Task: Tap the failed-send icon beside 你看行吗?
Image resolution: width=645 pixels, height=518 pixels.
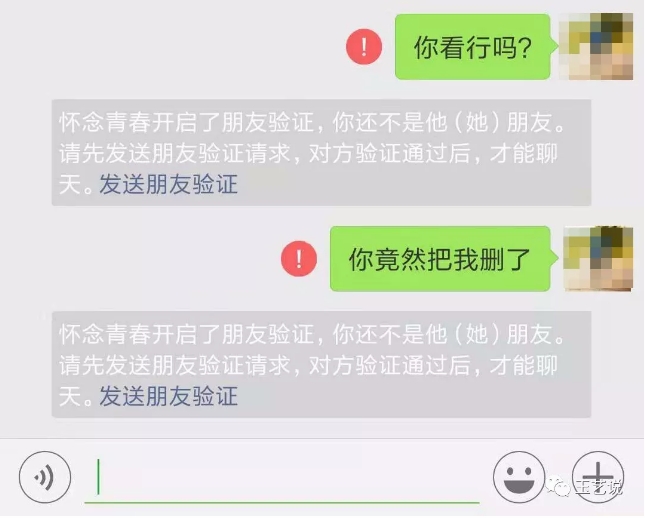Action: tap(364, 46)
